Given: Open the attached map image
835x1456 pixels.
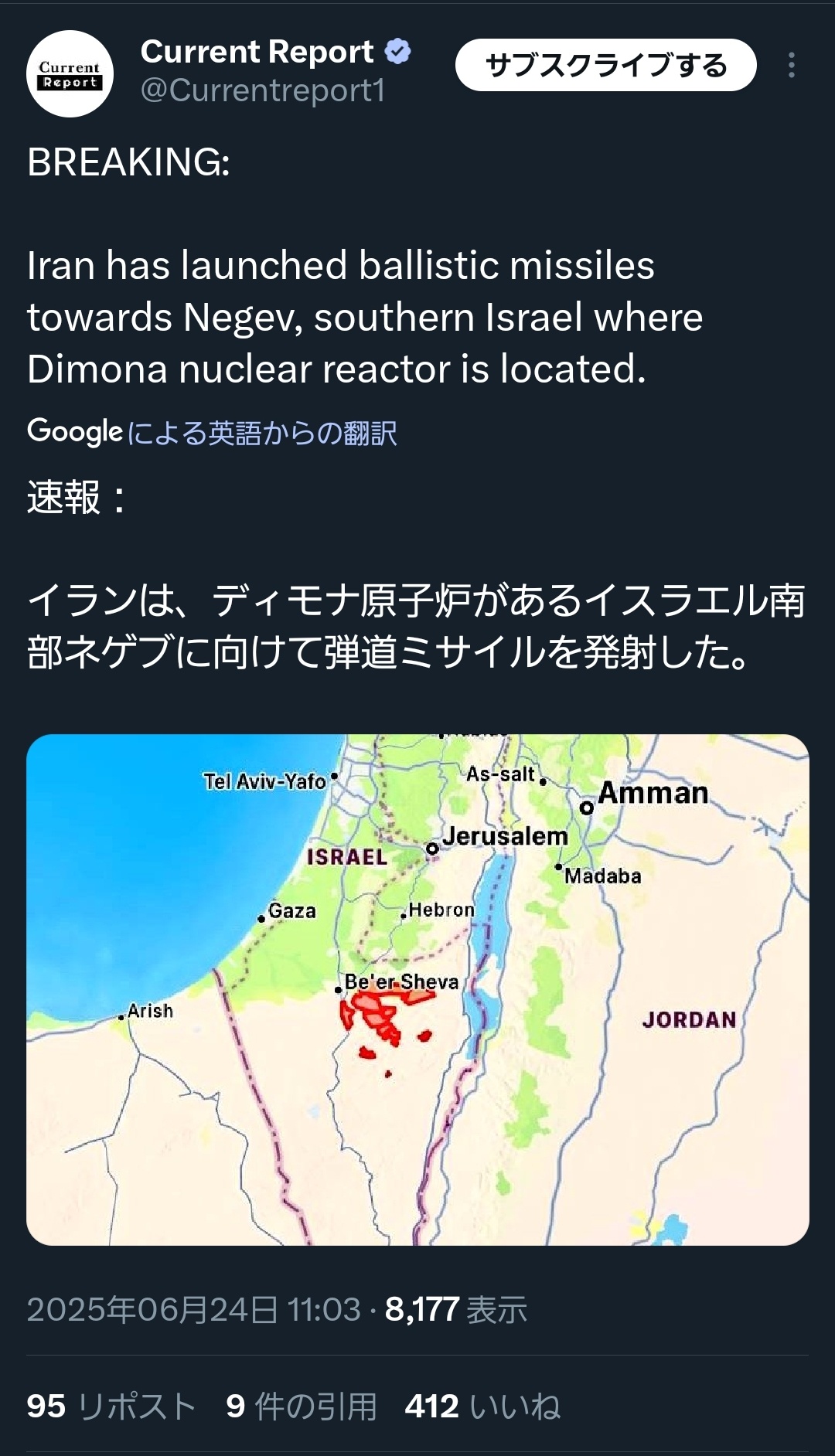Looking at the screenshot, I should pos(417,989).
